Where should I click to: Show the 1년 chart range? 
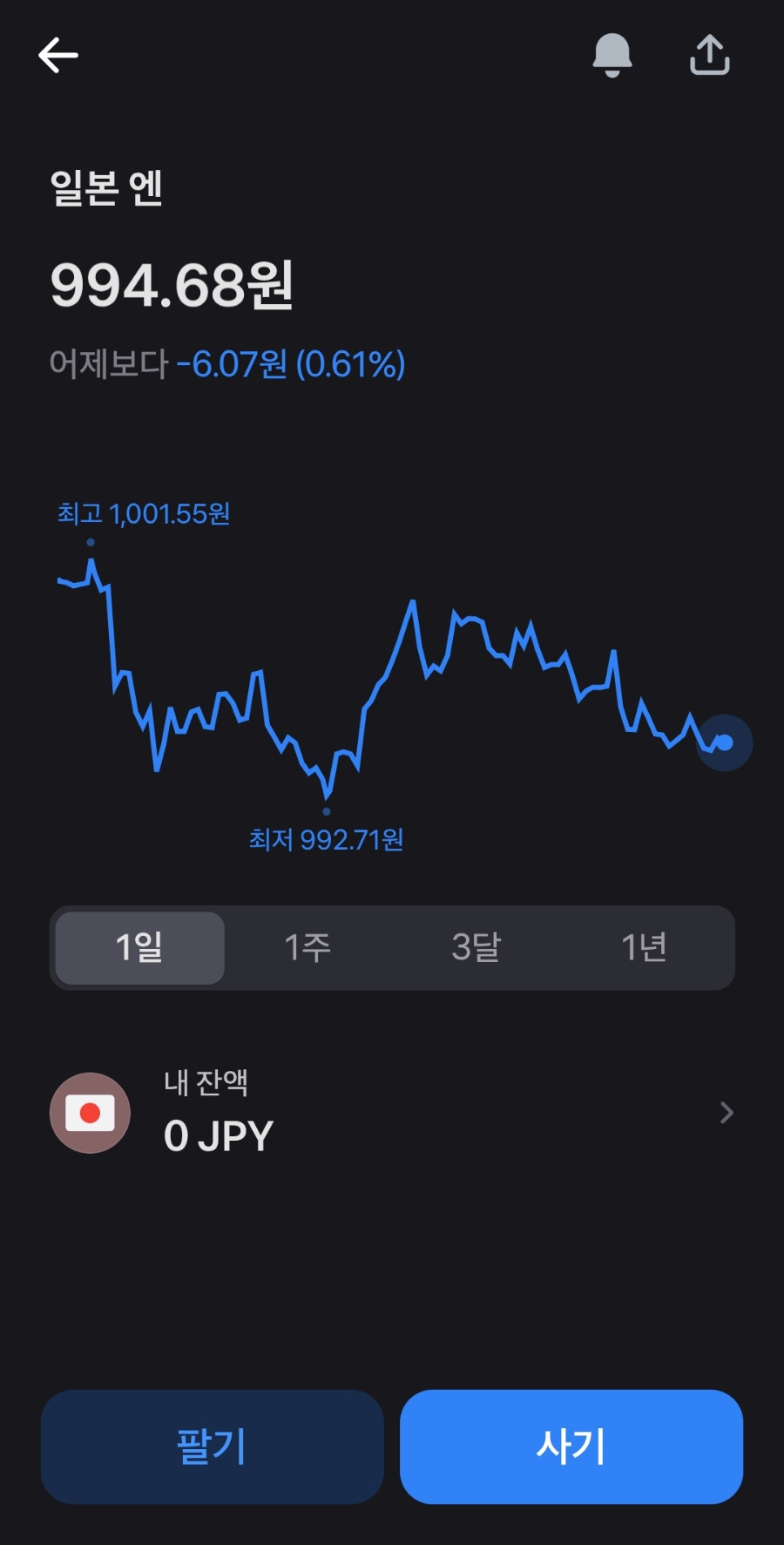pyautogui.click(x=644, y=948)
